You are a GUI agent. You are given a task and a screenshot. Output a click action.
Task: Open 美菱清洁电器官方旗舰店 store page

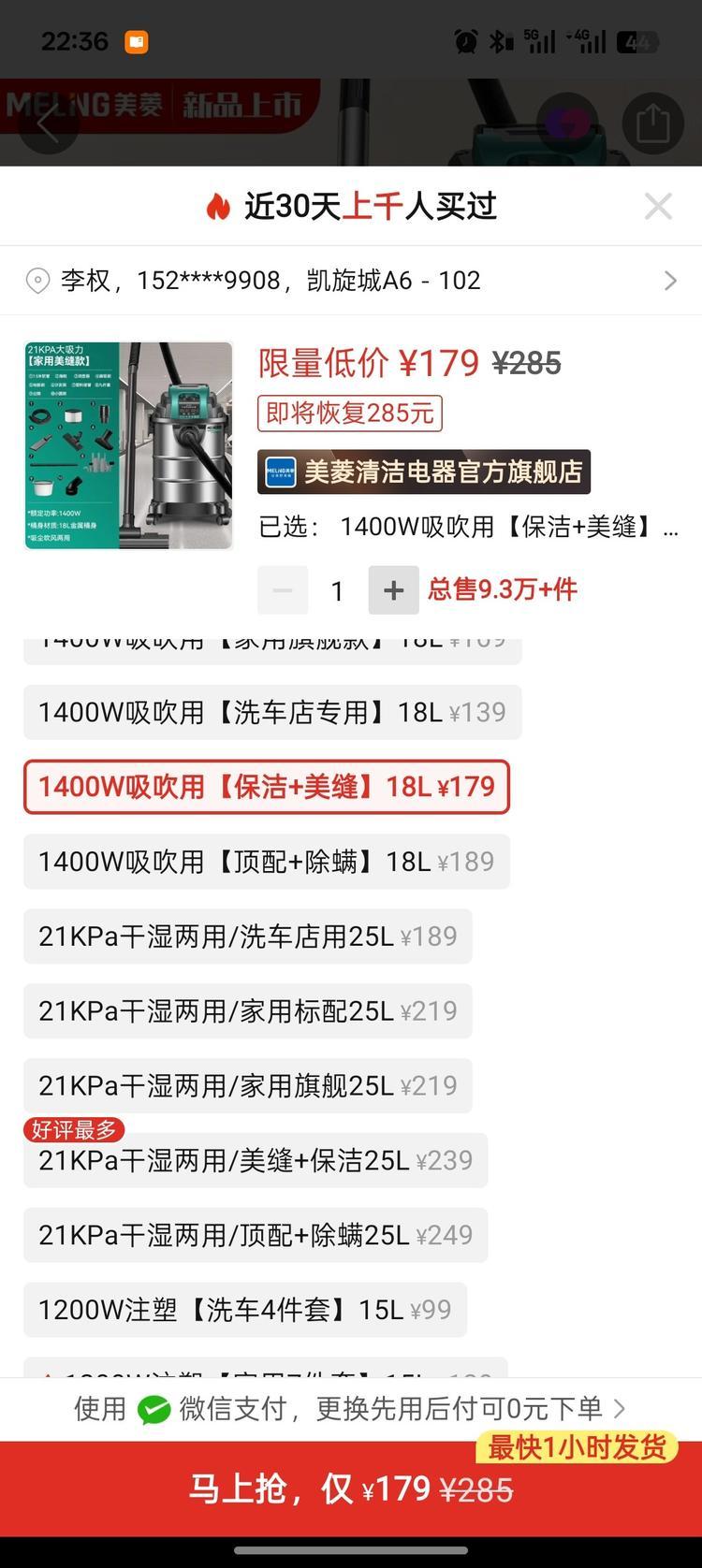(x=424, y=472)
